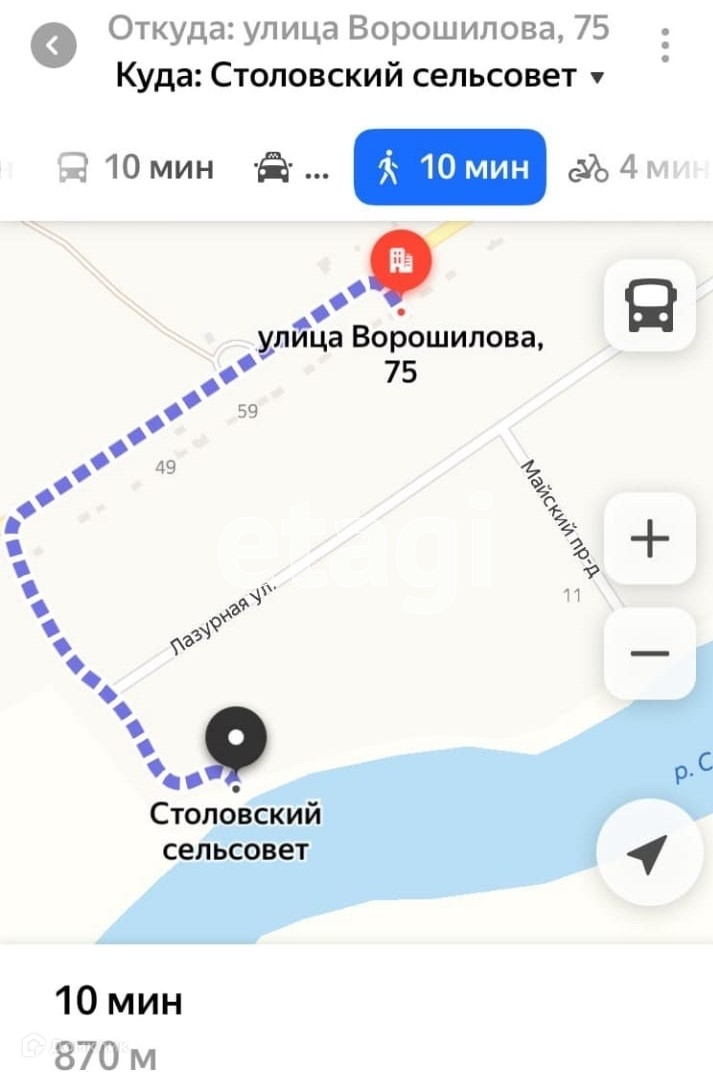This screenshot has height=1072, width=713.
Task: Center the map on my location
Action: 646,855
